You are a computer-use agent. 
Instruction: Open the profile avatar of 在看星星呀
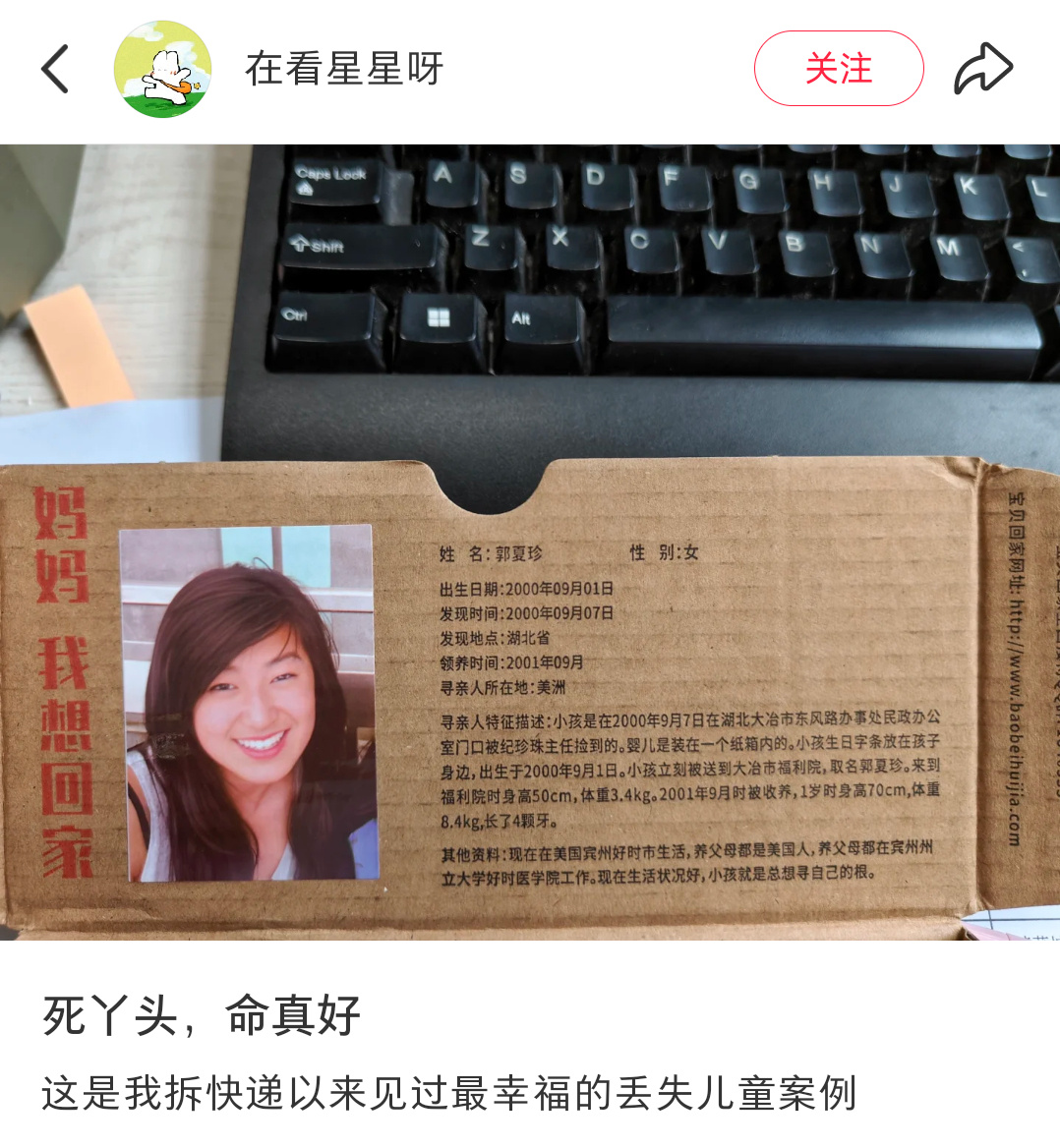click(163, 69)
